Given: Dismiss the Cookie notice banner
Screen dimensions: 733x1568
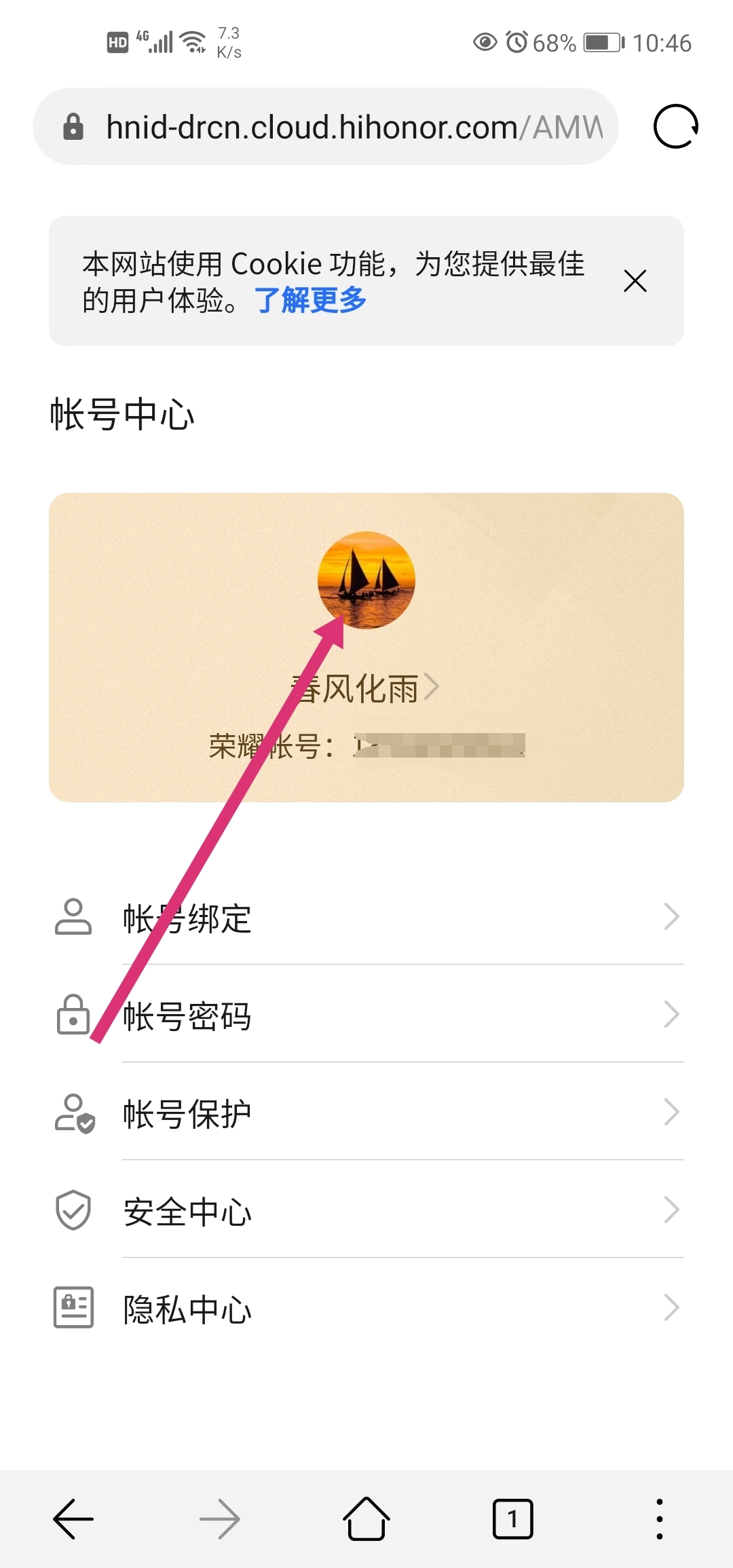Looking at the screenshot, I should [x=635, y=280].
